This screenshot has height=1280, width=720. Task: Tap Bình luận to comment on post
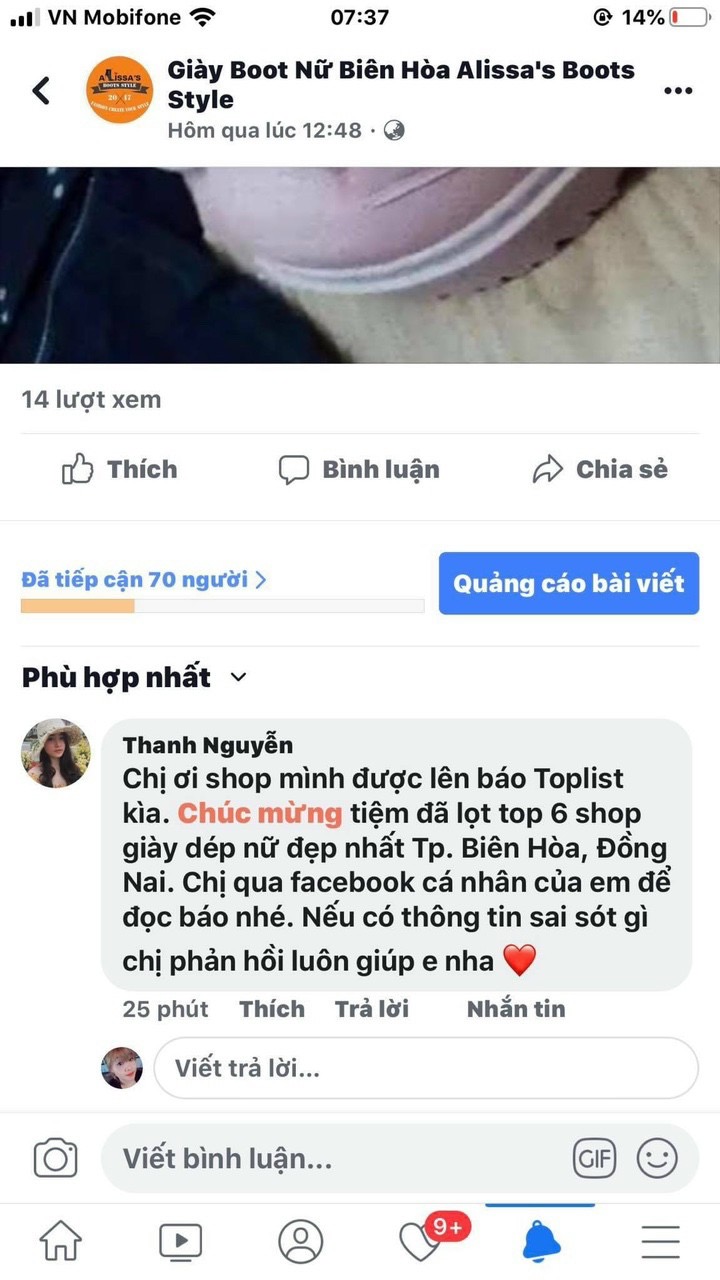359,469
